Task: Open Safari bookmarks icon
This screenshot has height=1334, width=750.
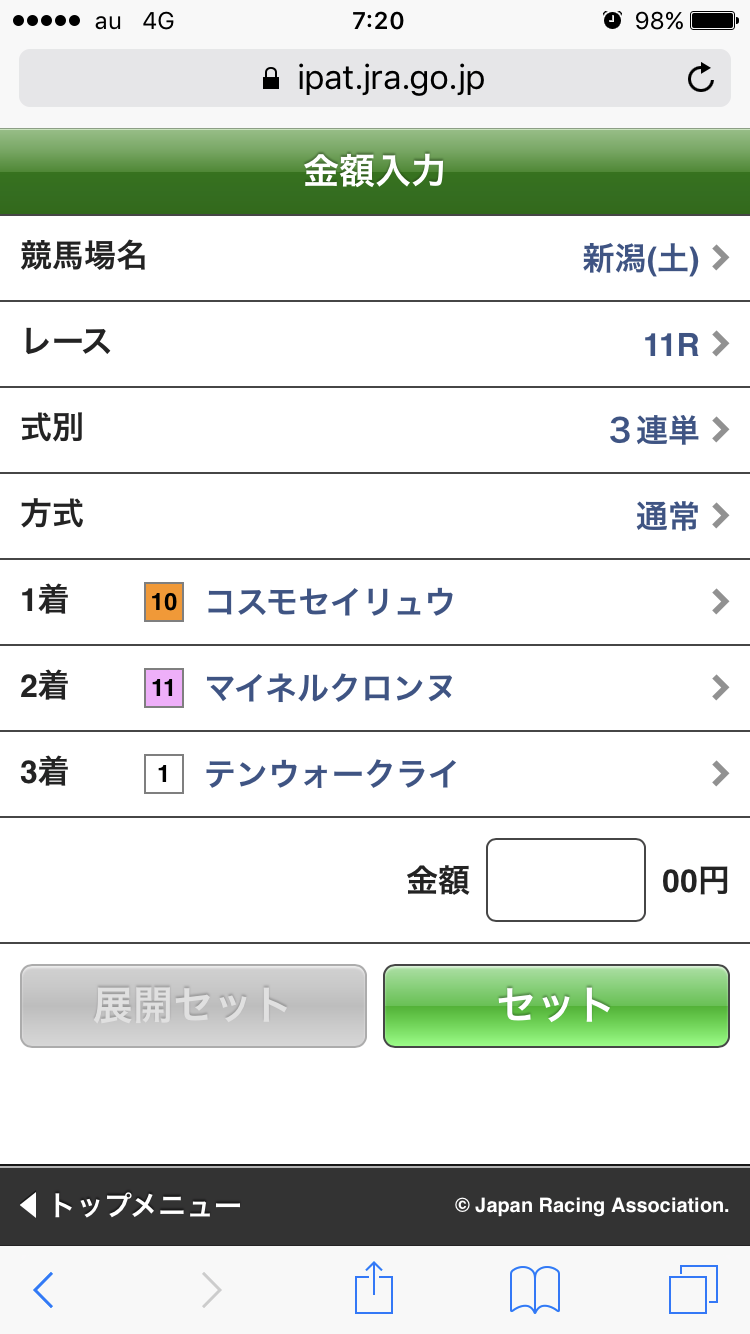Action: pyautogui.click(x=533, y=1289)
